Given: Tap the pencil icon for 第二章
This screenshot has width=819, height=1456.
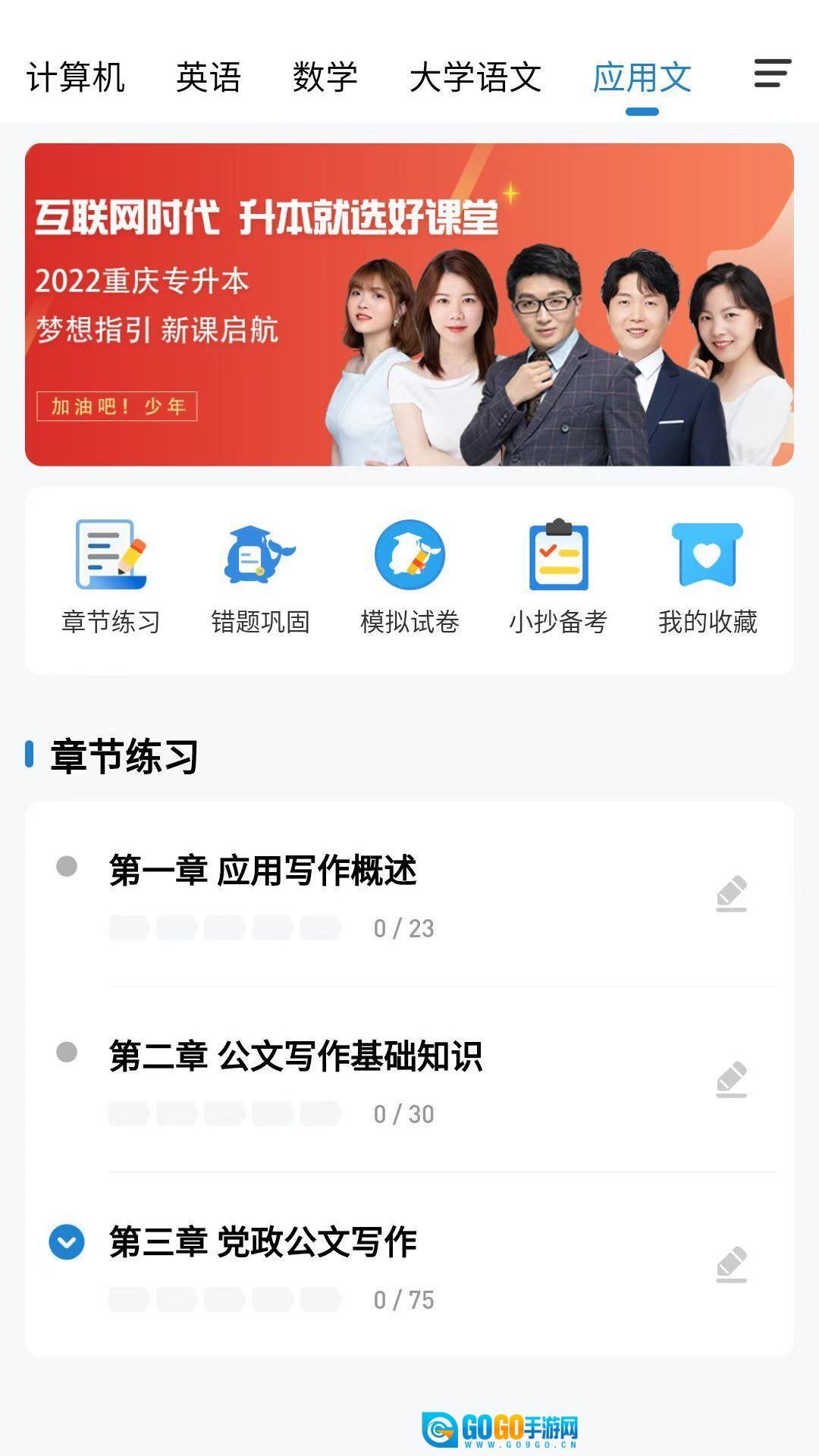Looking at the screenshot, I should tap(732, 1079).
